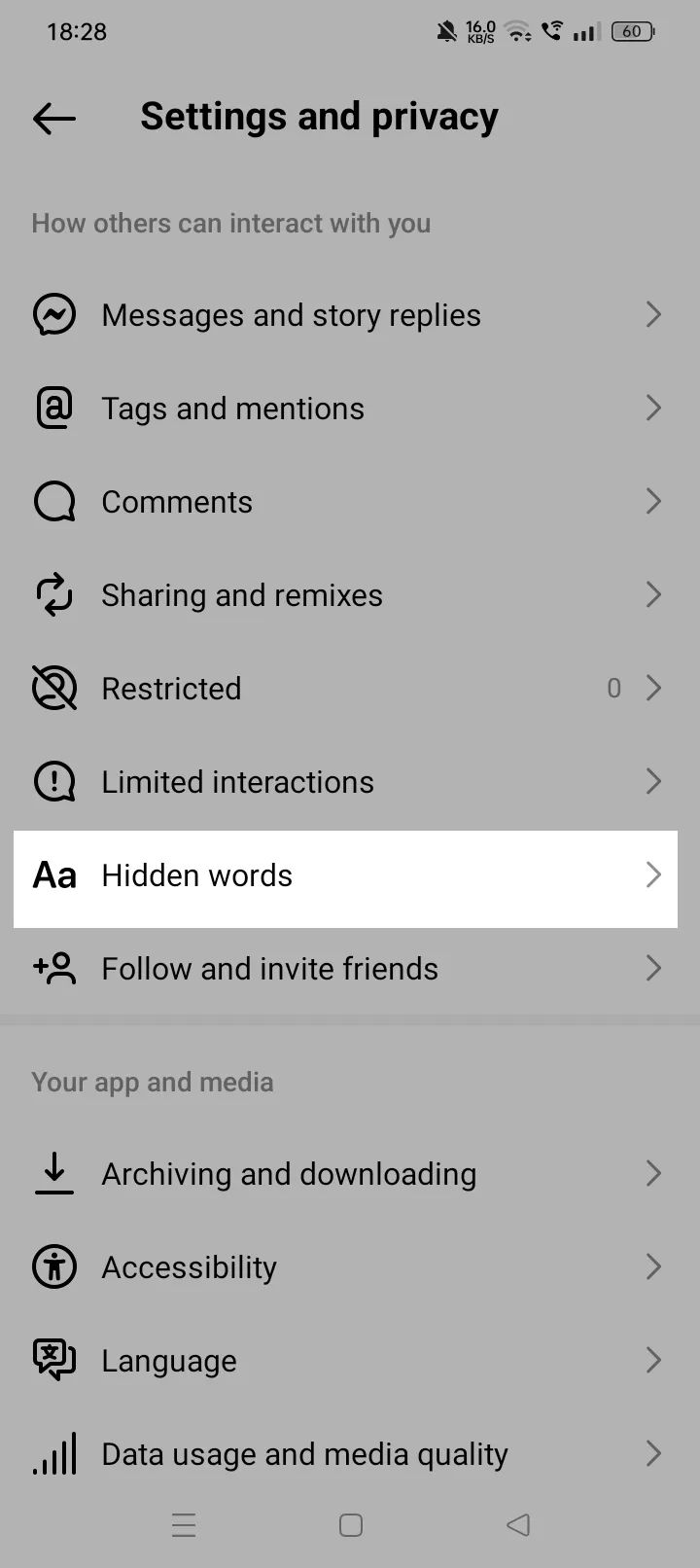
Task: Open Sharing and remixes
Action: pyautogui.click(x=242, y=595)
